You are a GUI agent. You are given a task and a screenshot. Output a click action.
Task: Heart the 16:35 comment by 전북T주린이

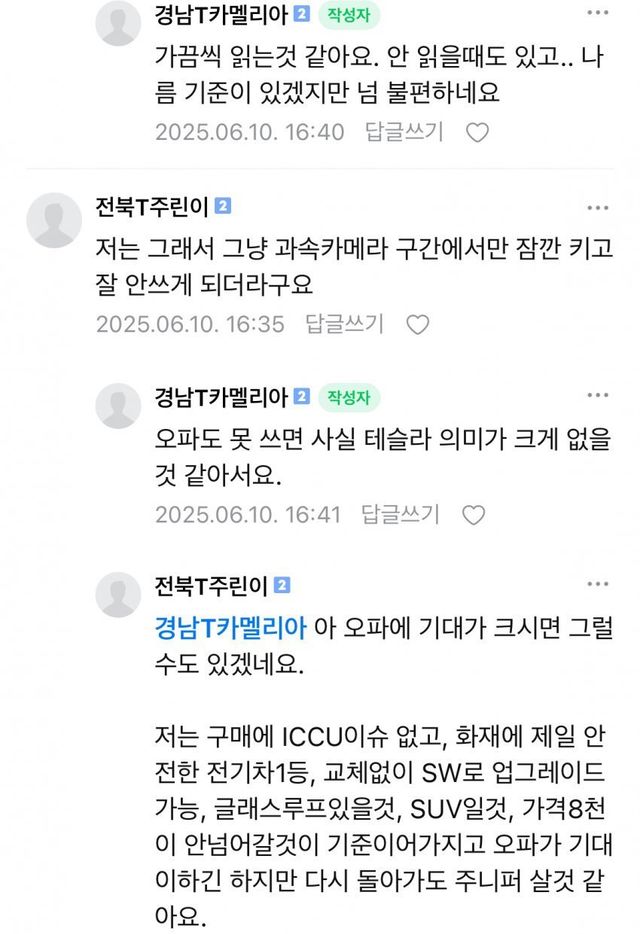point(418,324)
